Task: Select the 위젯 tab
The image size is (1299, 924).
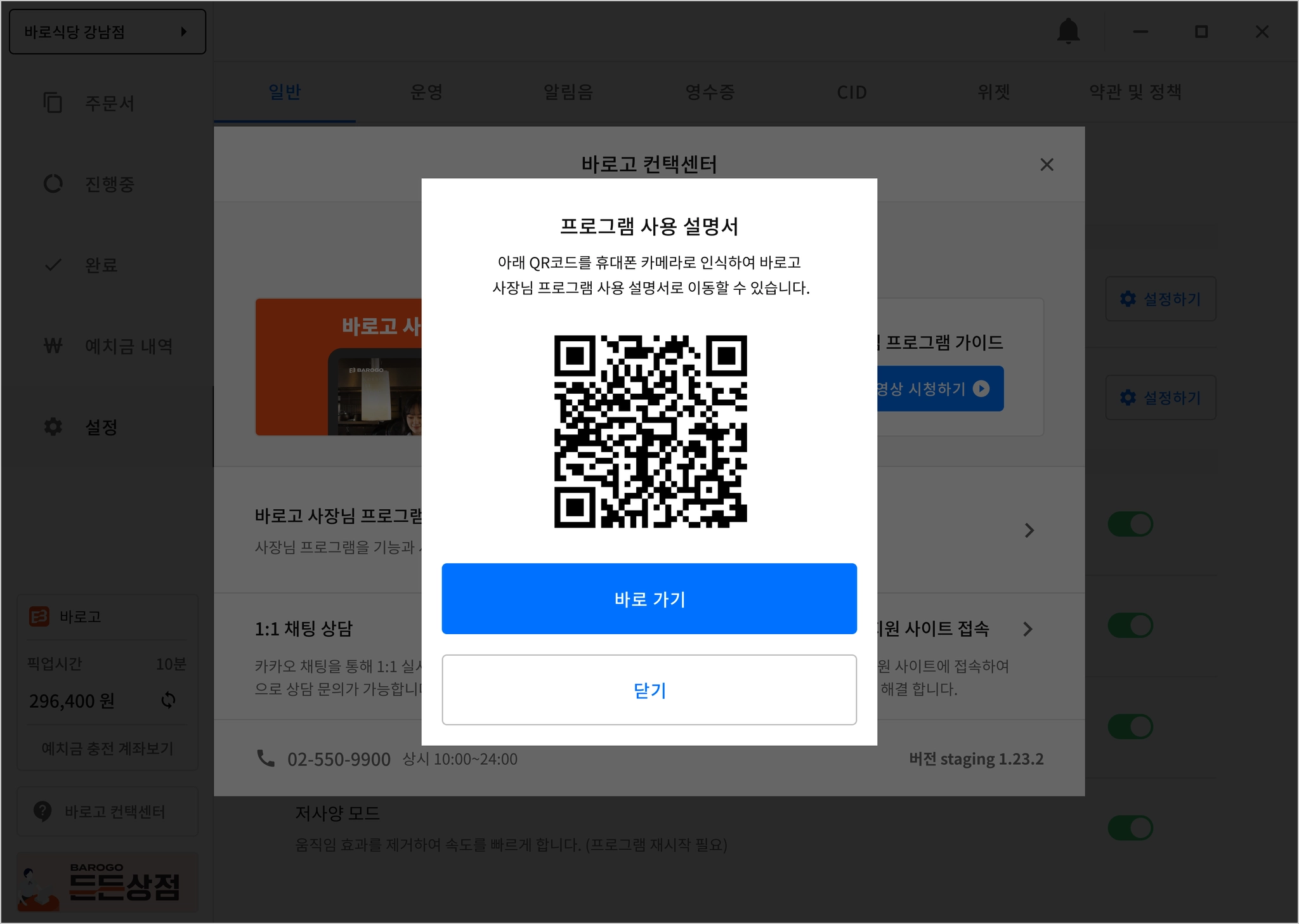Action: click(993, 93)
